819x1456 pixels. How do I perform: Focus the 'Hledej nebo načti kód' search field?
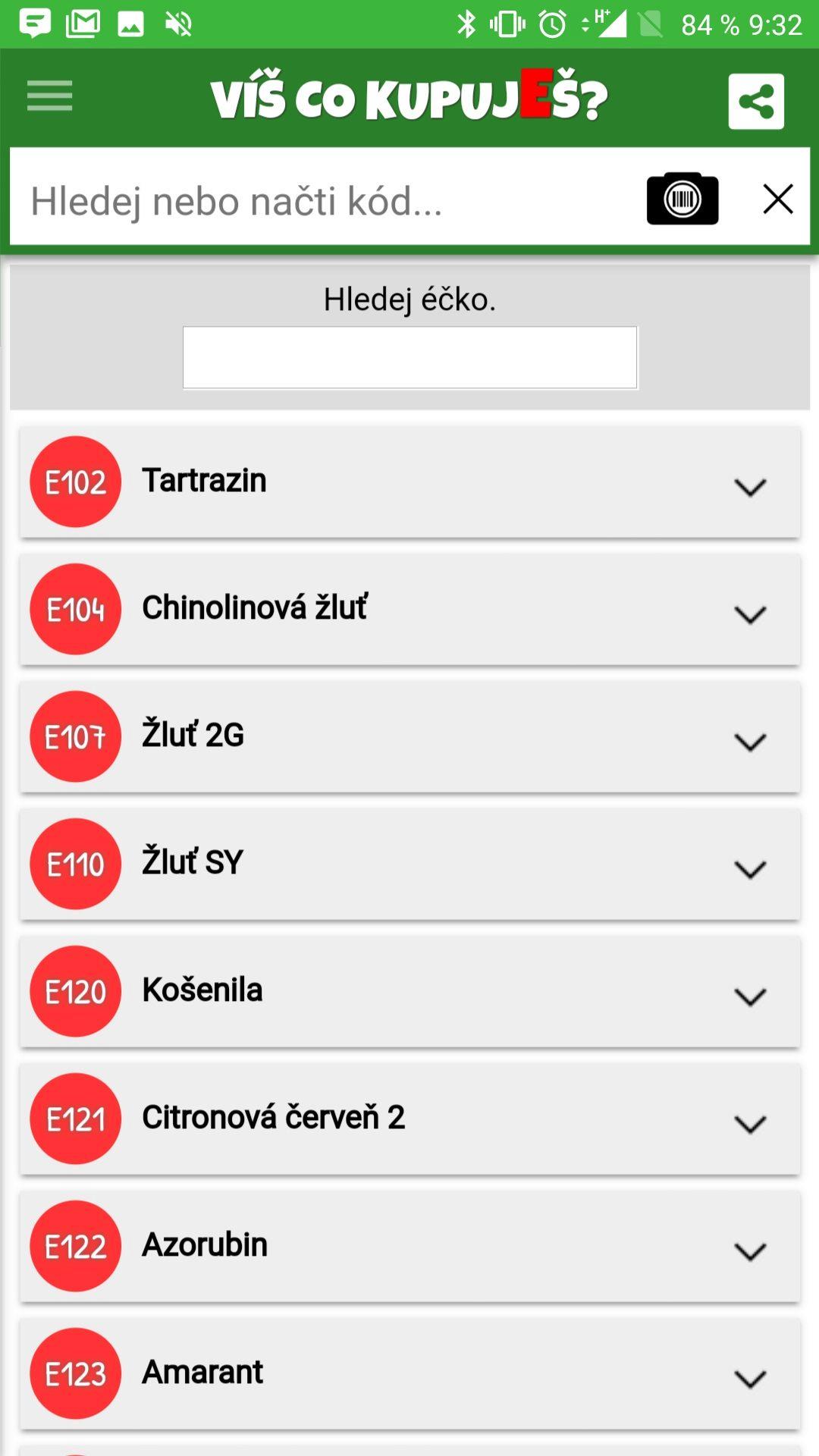(326, 201)
